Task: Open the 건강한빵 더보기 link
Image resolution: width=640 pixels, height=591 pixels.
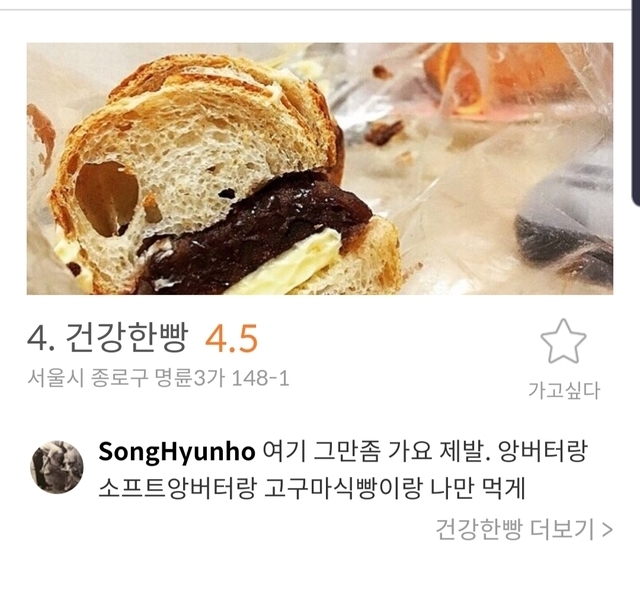Action: (x=524, y=529)
